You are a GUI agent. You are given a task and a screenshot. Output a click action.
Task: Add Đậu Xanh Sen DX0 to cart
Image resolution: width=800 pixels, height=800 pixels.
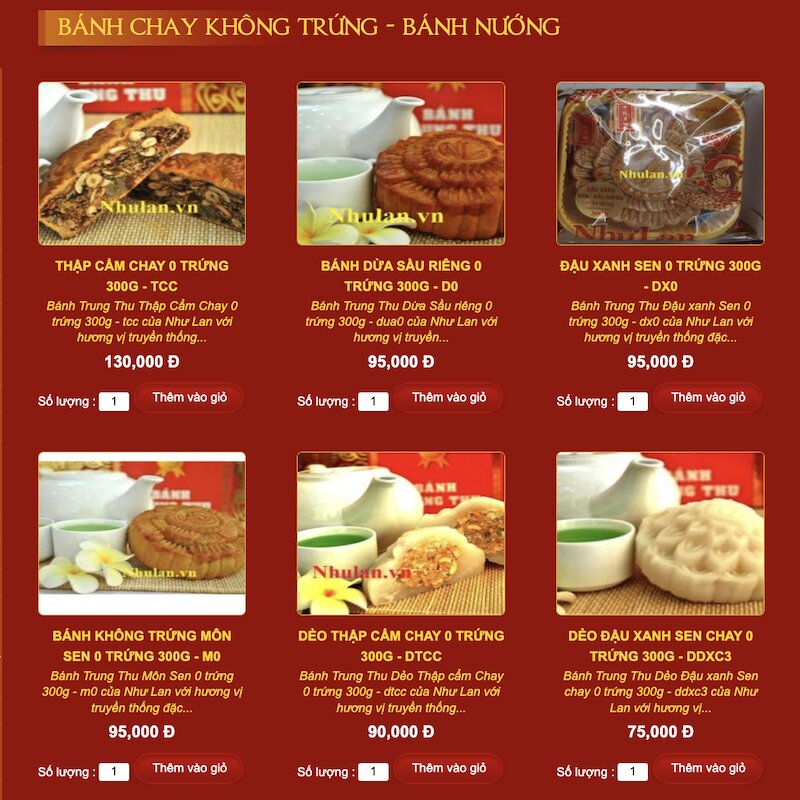pyautogui.click(x=708, y=398)
